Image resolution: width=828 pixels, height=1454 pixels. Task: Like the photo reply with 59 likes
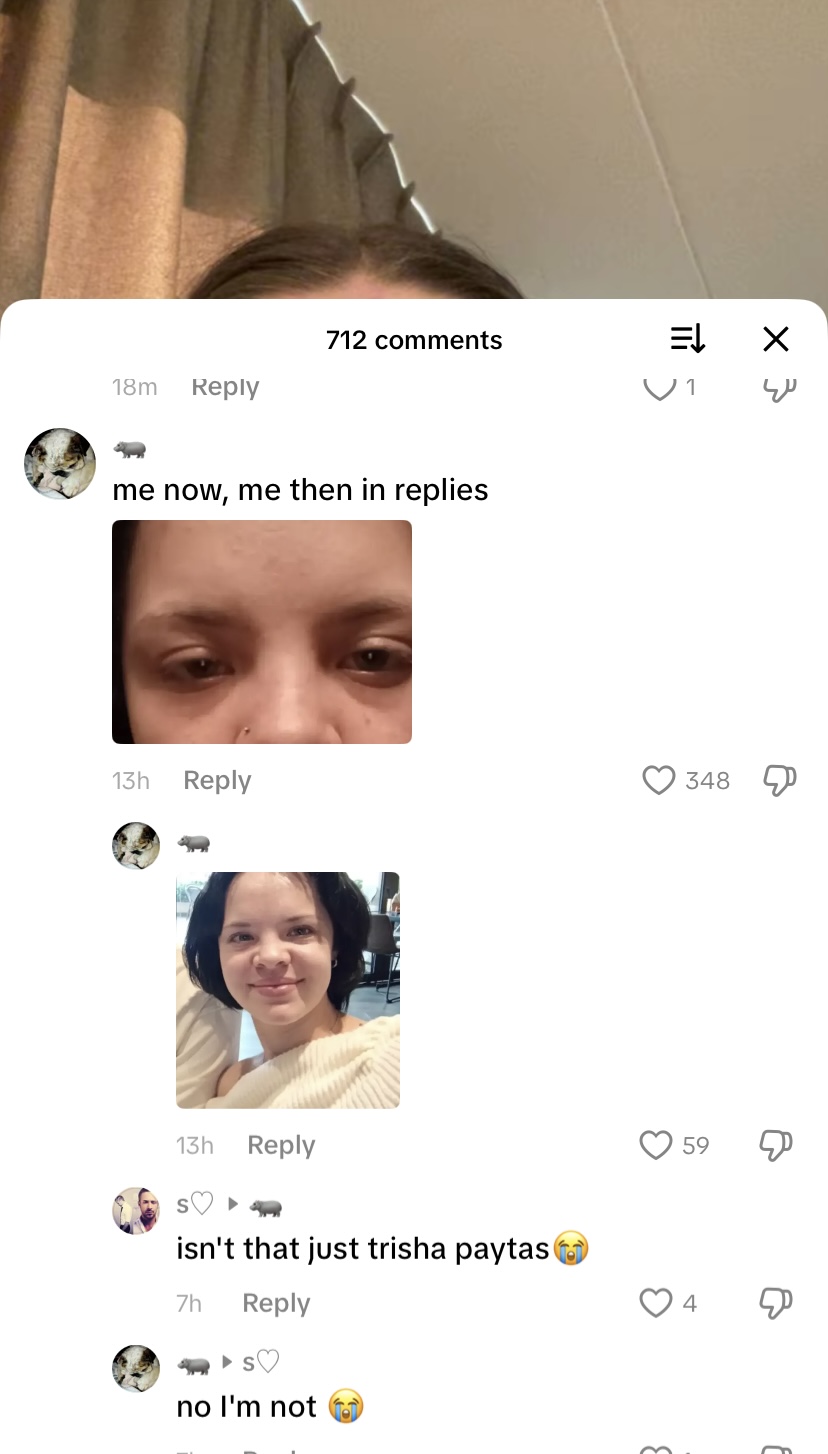pyautogui.click(x=656, y=1145)
